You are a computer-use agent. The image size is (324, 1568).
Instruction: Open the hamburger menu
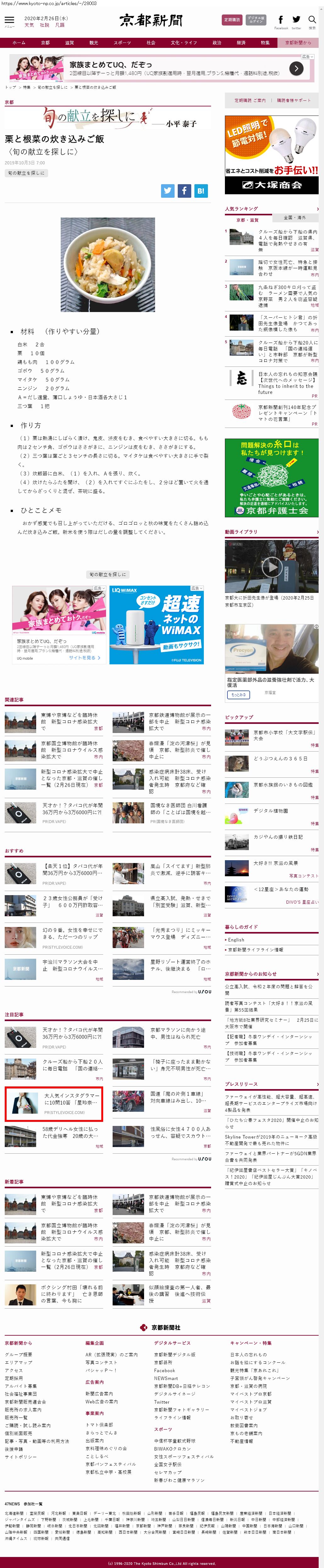coord(9,21)
